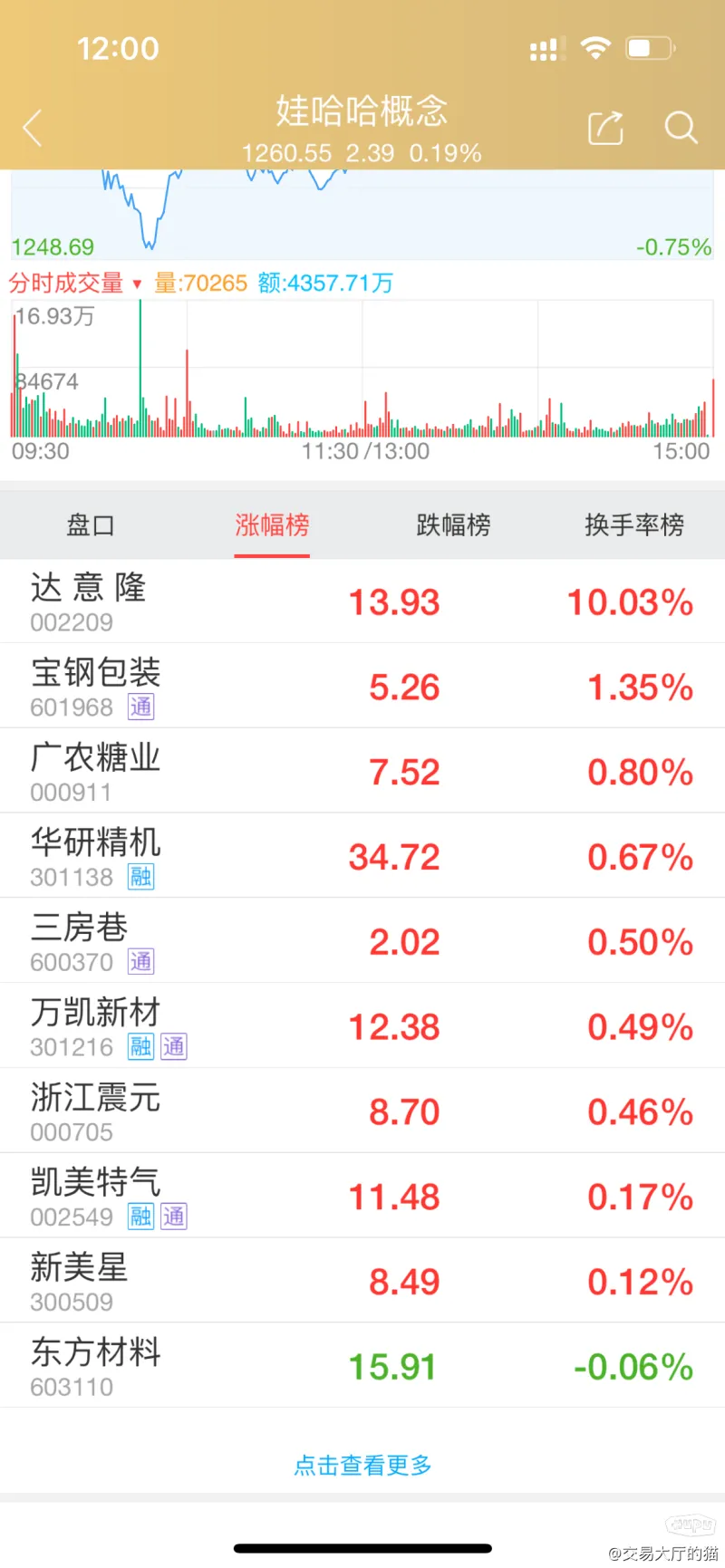Viewport: 725px width, 1568px height.
Task: Switch to the 盘口 tab
Action: pyautogui.click(x=91, y=525)
